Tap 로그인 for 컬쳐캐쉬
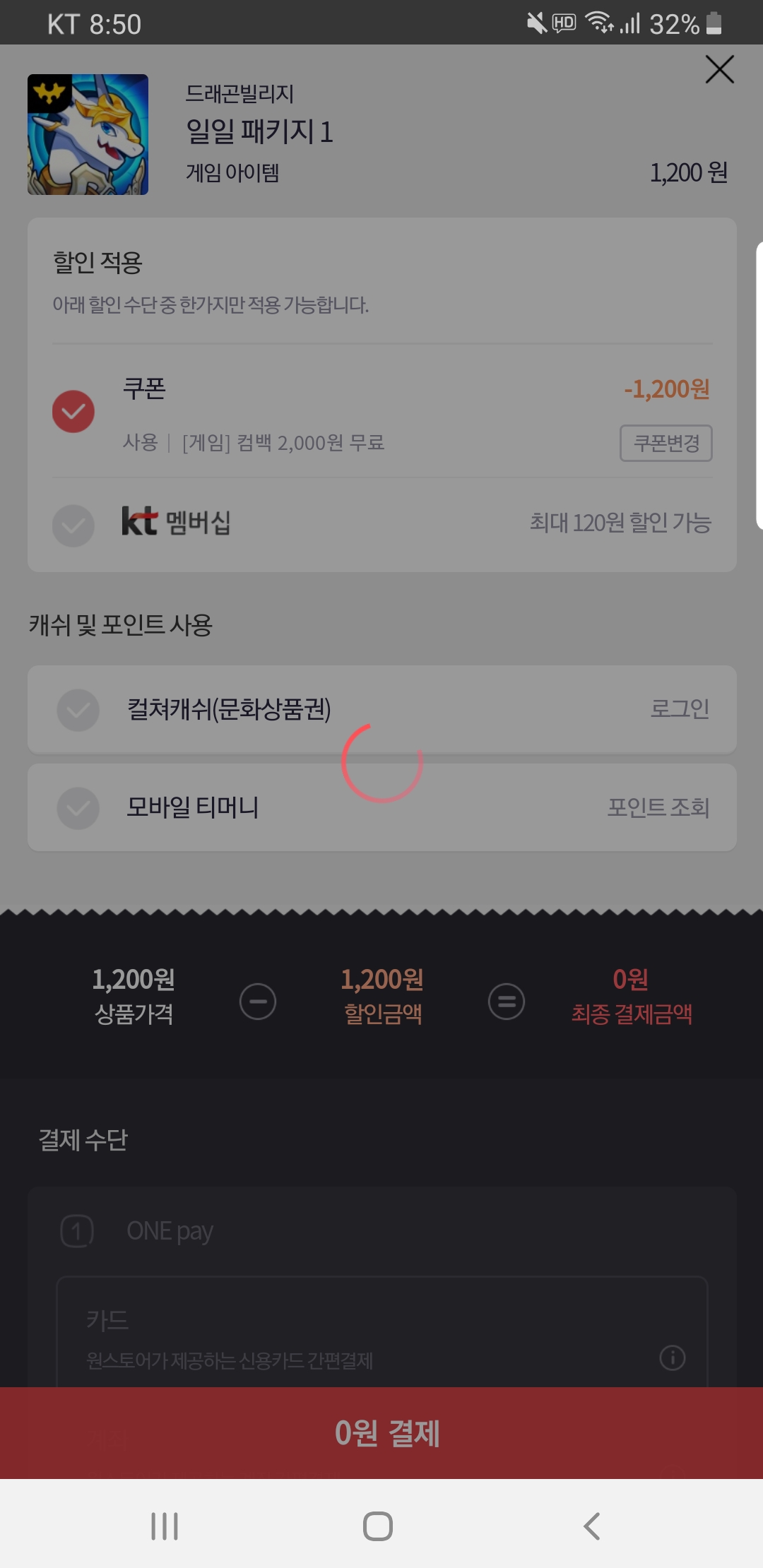Image resolution: width=763 pixels, height=1568 pixels. pyautogui.click(x=680, y=708)
